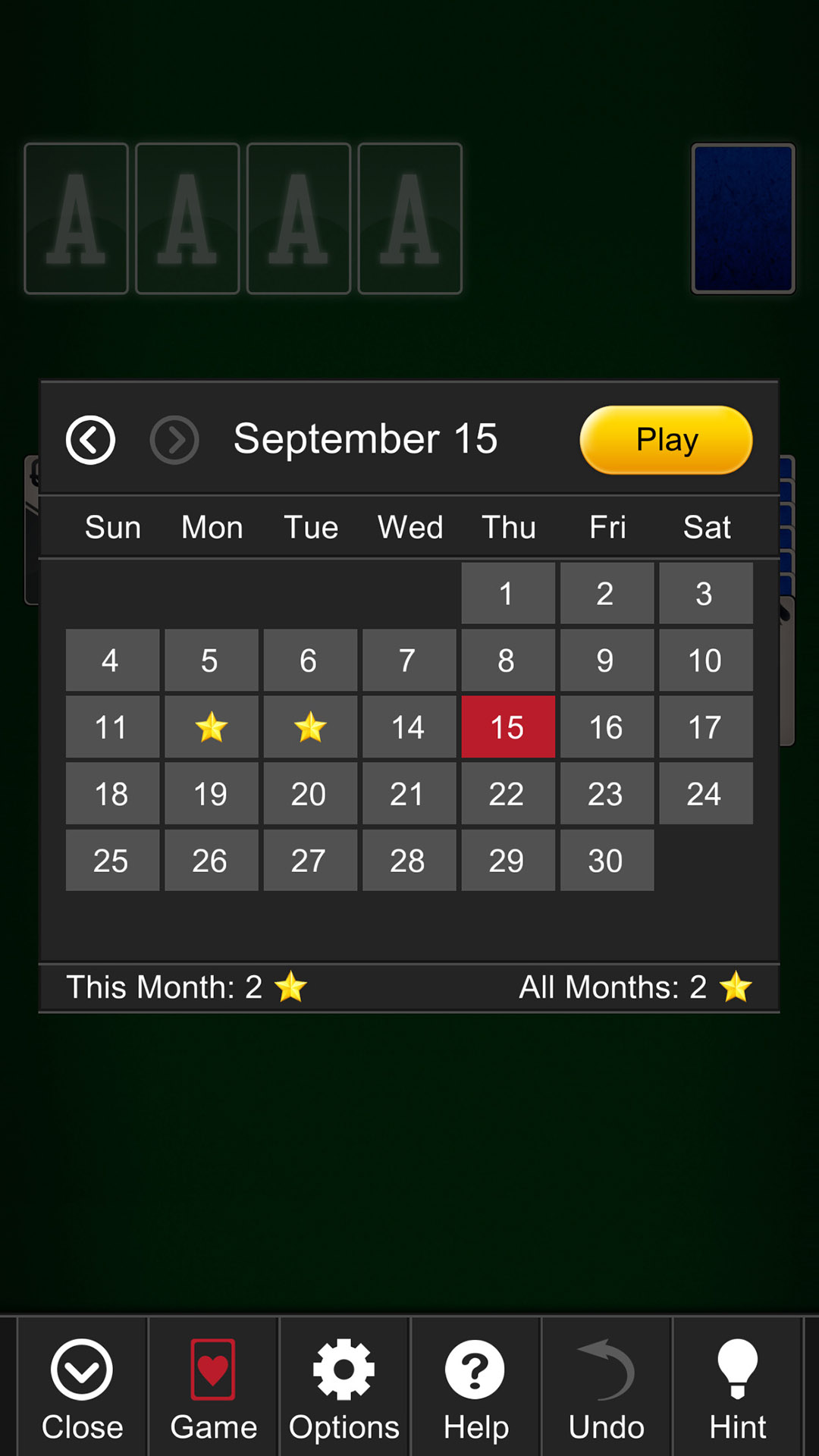The width and height of the screenshot is (819, 1456).
Task: Select September 1 on the calendar
Action: [x=507, y=594]
